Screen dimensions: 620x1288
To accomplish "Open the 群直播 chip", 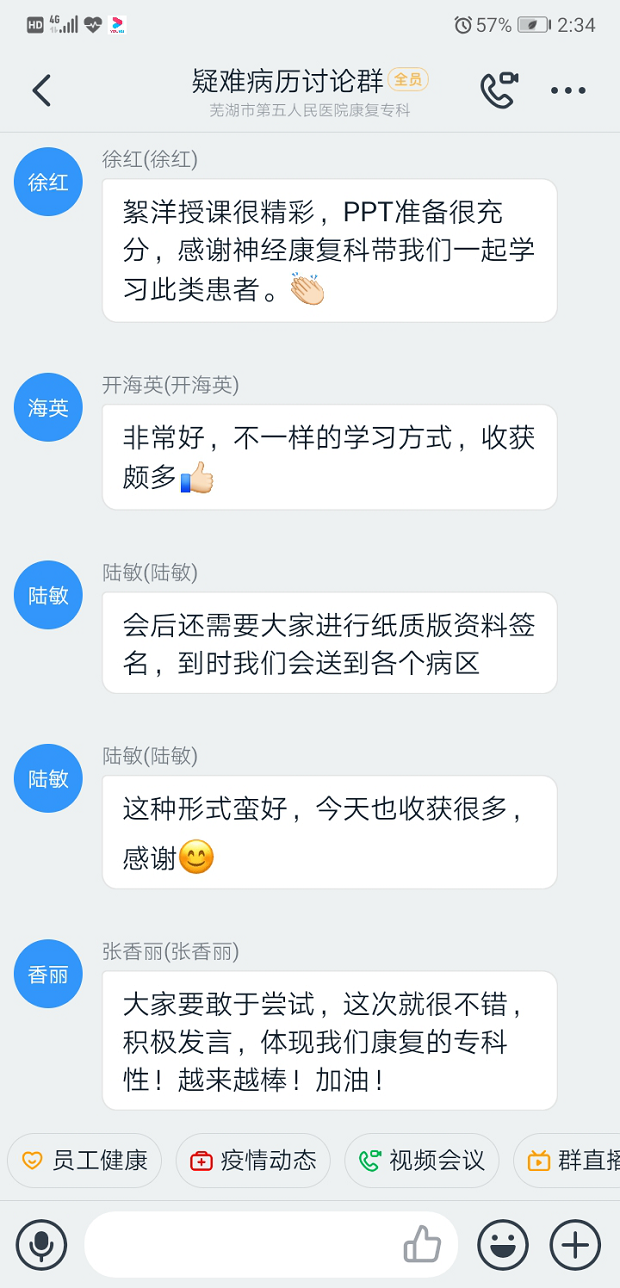I will coord(567,1160).
